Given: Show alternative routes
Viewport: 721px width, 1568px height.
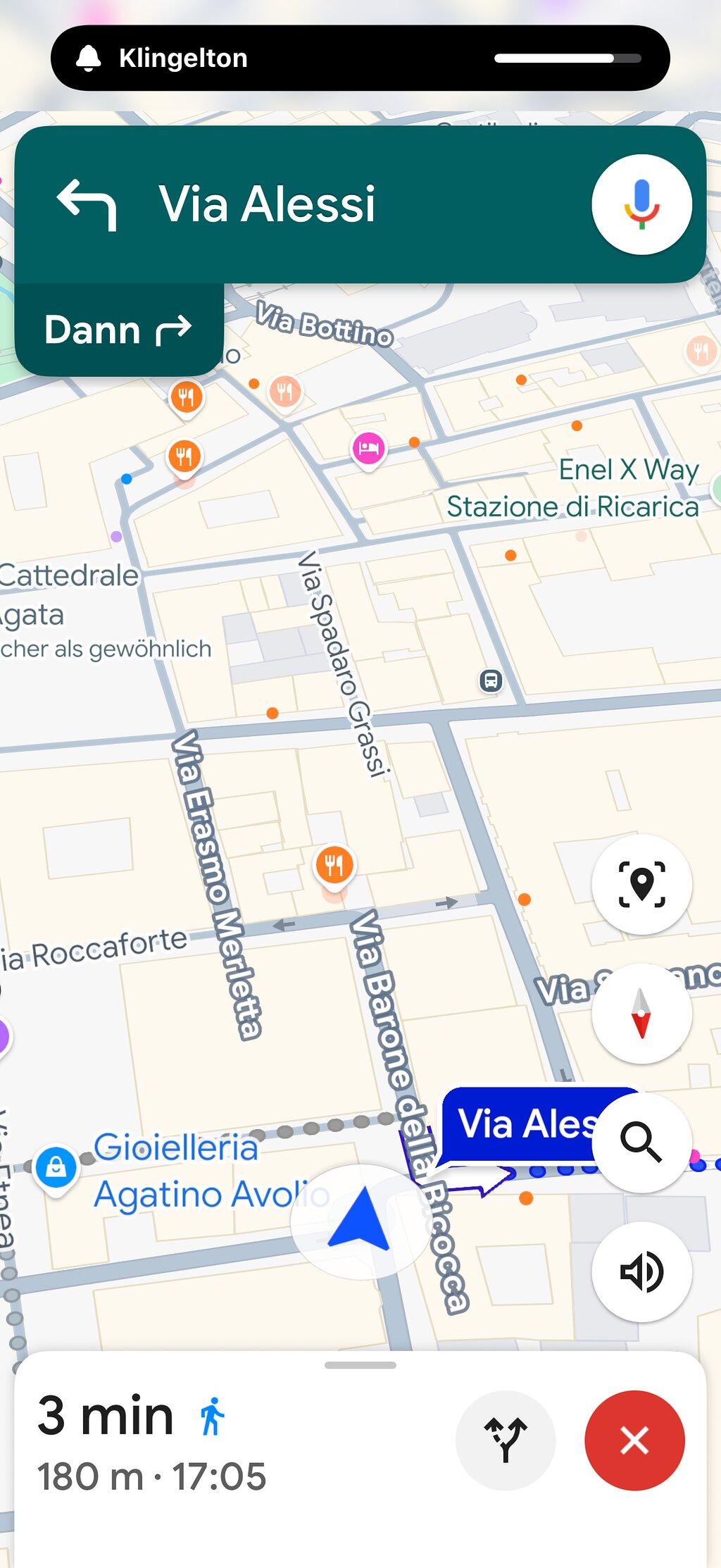Looking at the screenshot, I should click(x=506, y=1441).
